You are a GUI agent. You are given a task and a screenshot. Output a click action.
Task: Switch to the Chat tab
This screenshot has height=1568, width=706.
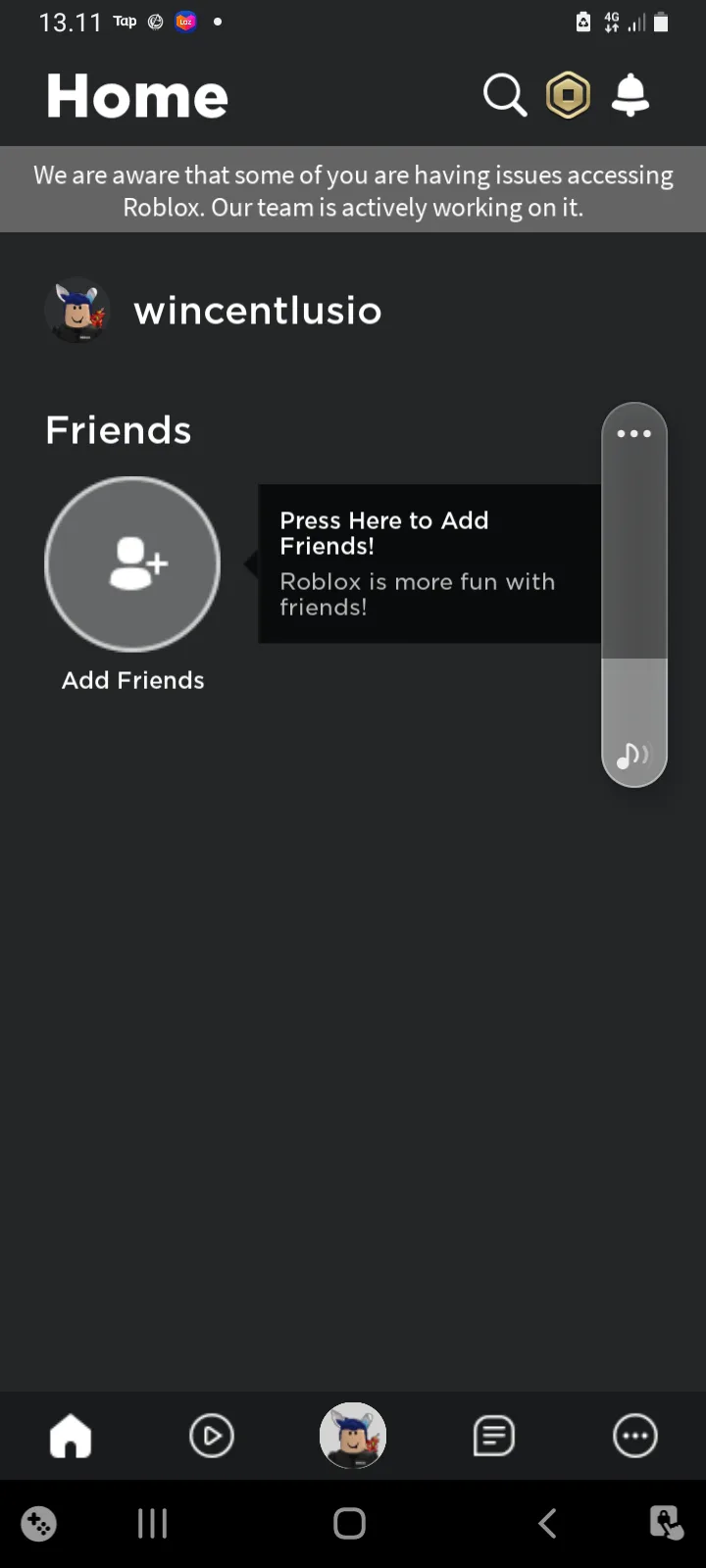pyautogui.click(x=493, y=1437)
